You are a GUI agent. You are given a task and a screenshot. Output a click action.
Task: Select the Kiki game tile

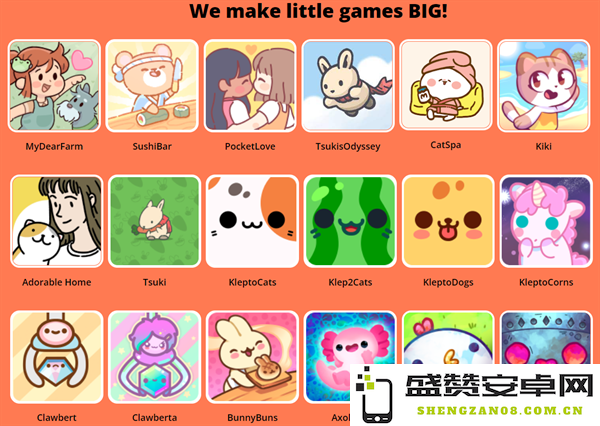[x=544, y=87]
